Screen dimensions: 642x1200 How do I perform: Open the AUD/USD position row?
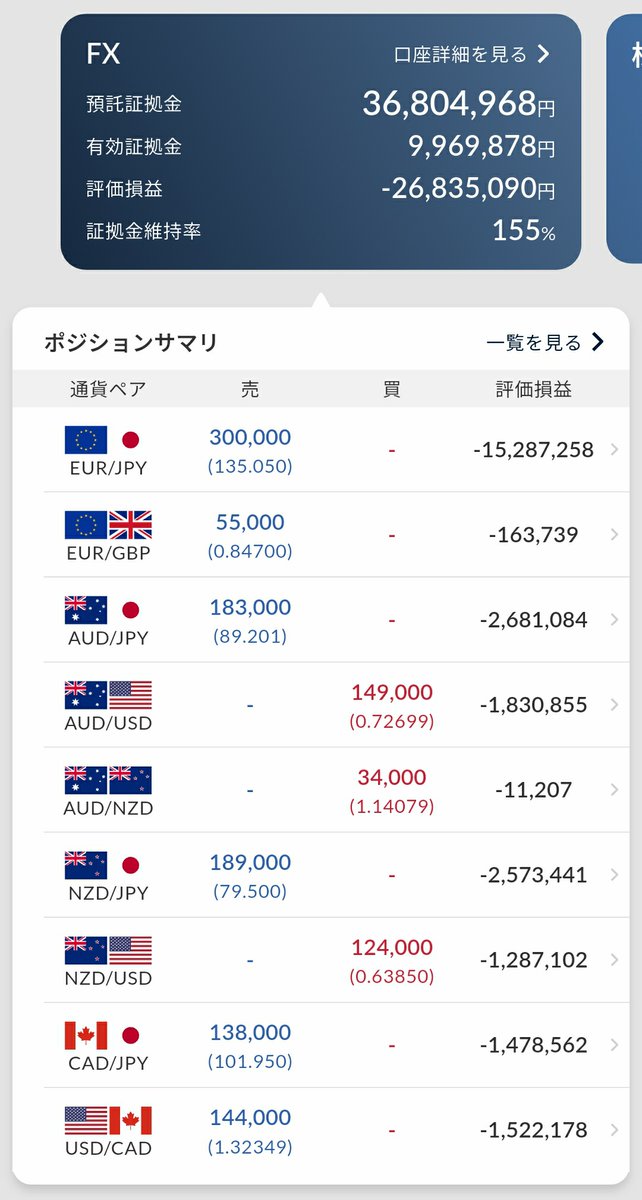pyautogui.click(x=321, y=705)
